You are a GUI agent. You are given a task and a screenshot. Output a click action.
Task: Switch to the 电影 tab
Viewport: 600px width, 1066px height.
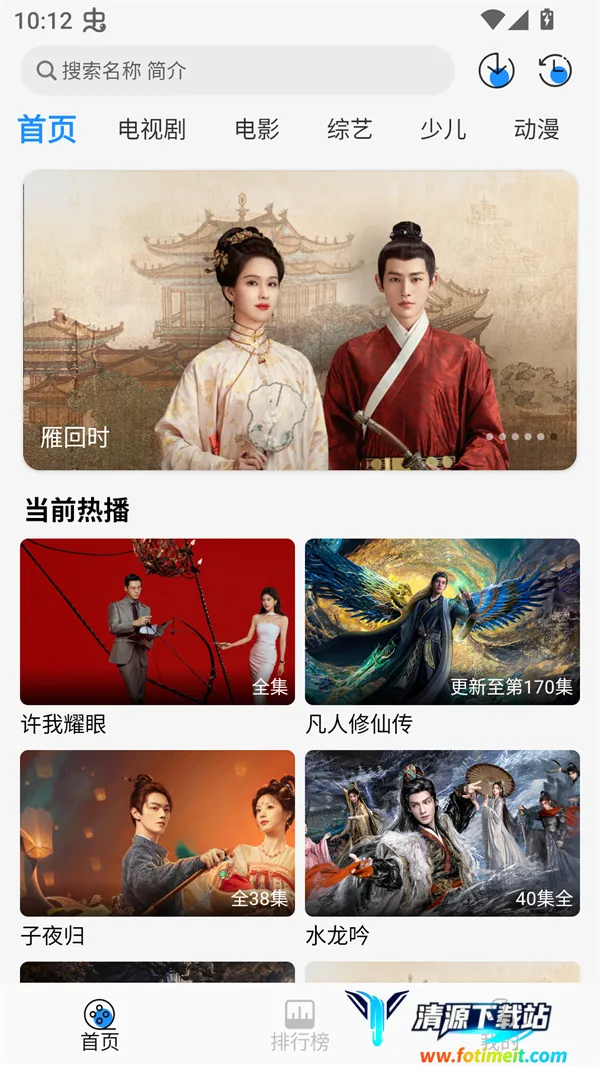[257, 129]
